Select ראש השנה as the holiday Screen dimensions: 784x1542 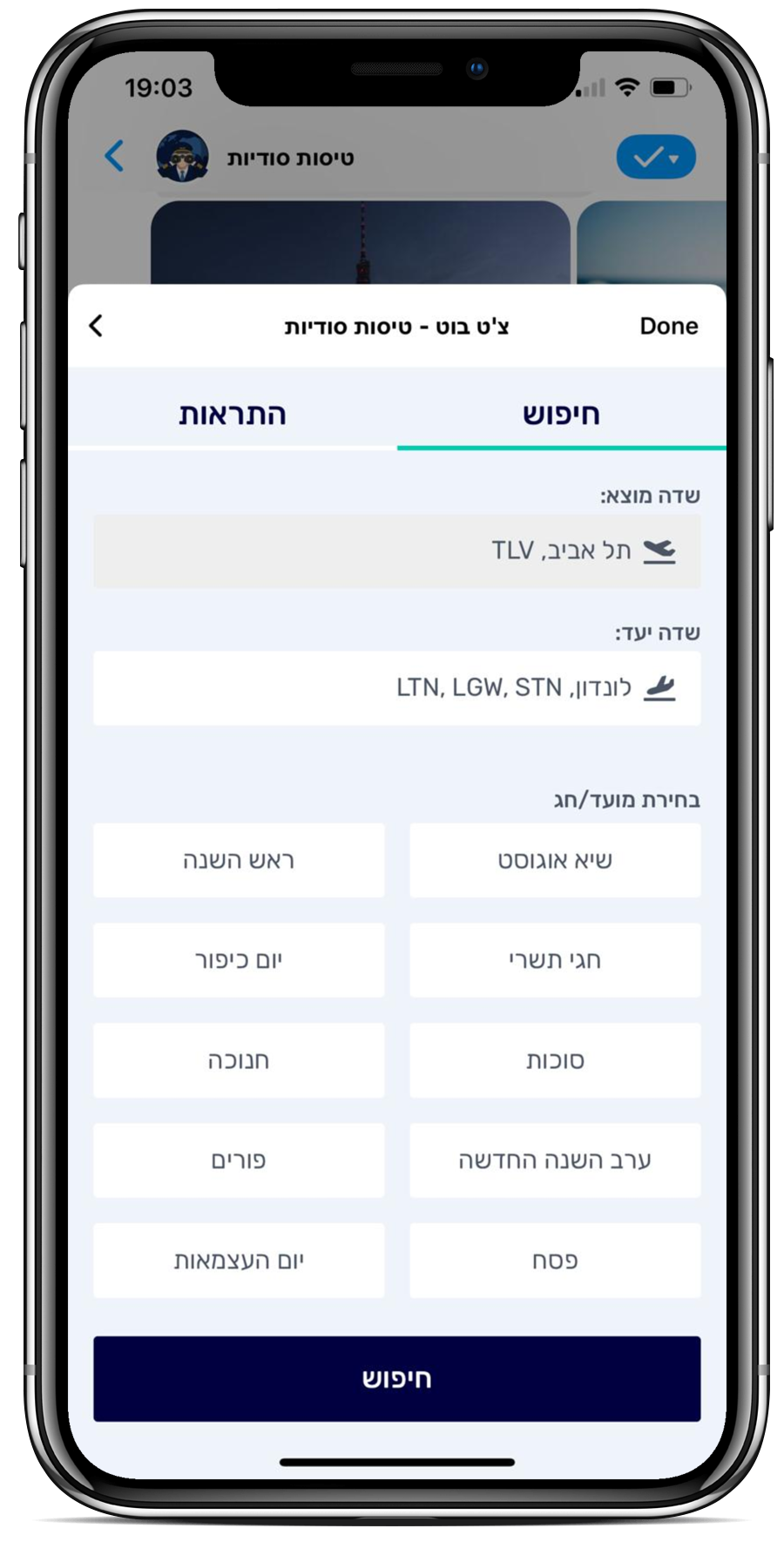(x=239, y=861)
